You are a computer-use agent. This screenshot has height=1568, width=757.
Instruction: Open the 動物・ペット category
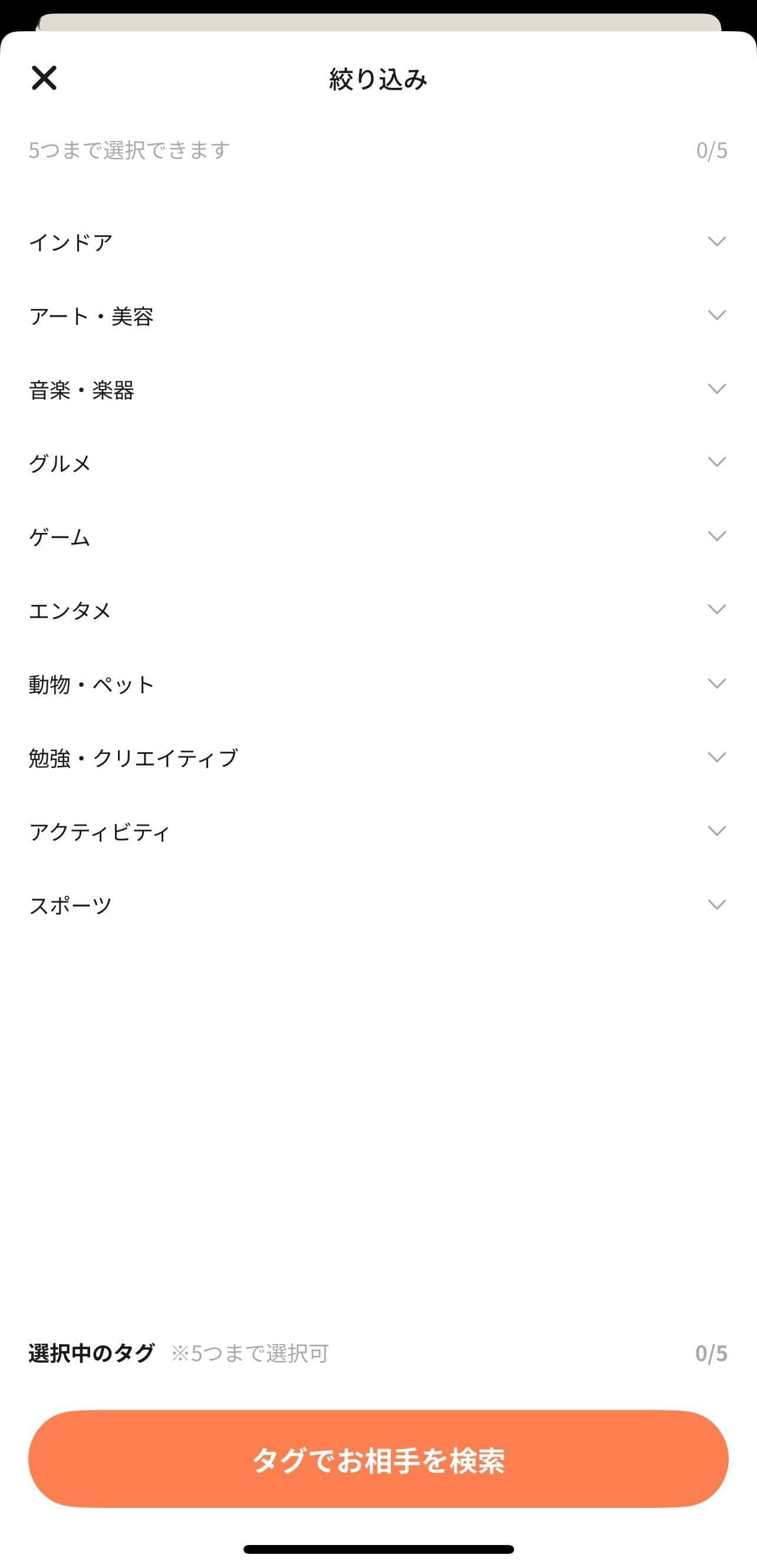pos(377,684)
